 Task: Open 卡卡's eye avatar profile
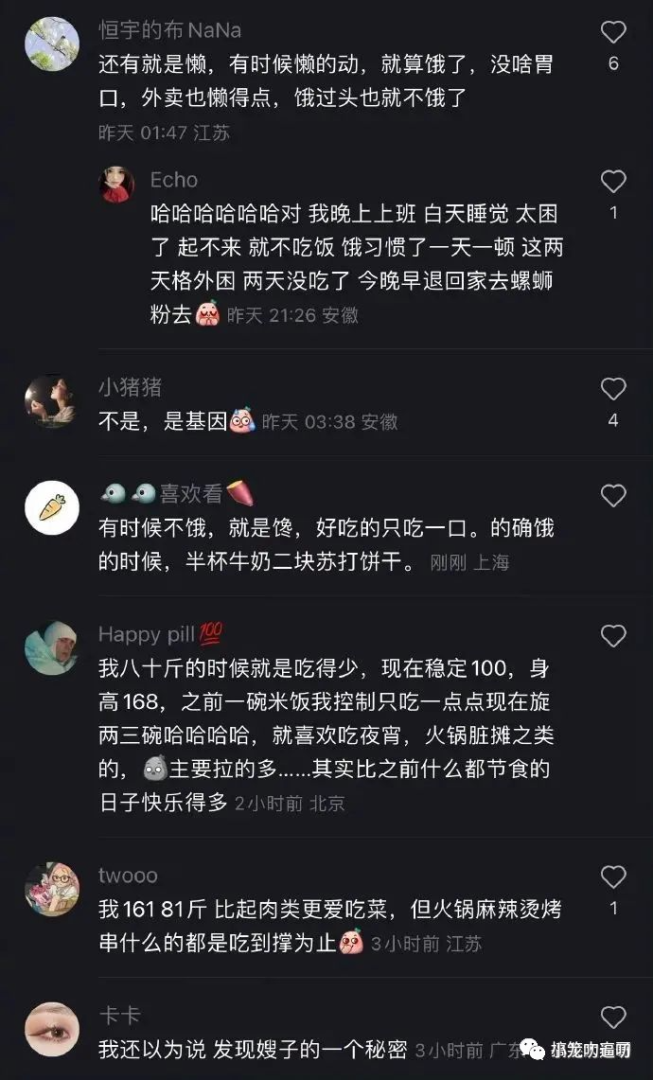pyautogui.click(x=52, y=1029)
